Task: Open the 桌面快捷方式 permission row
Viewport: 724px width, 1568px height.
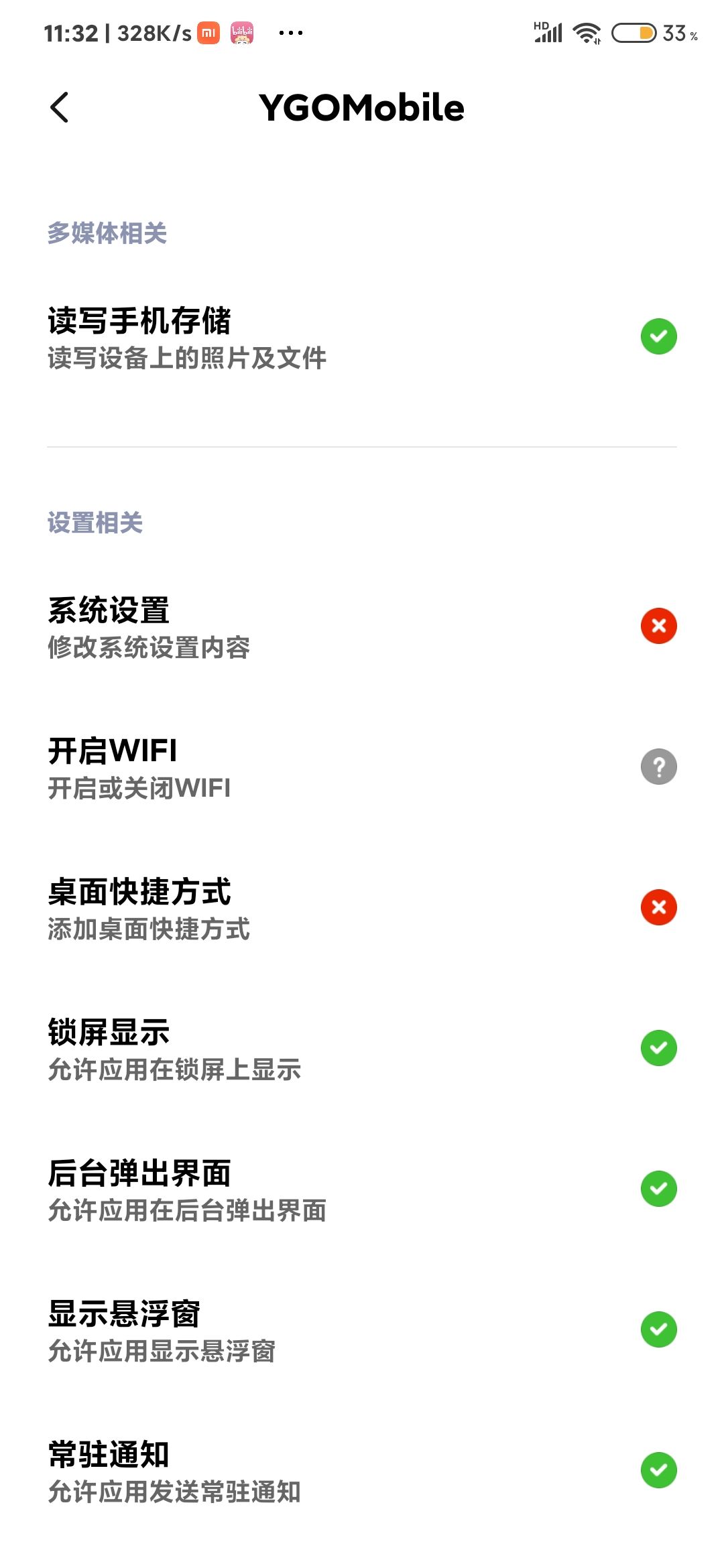Action: coord(362,908)
